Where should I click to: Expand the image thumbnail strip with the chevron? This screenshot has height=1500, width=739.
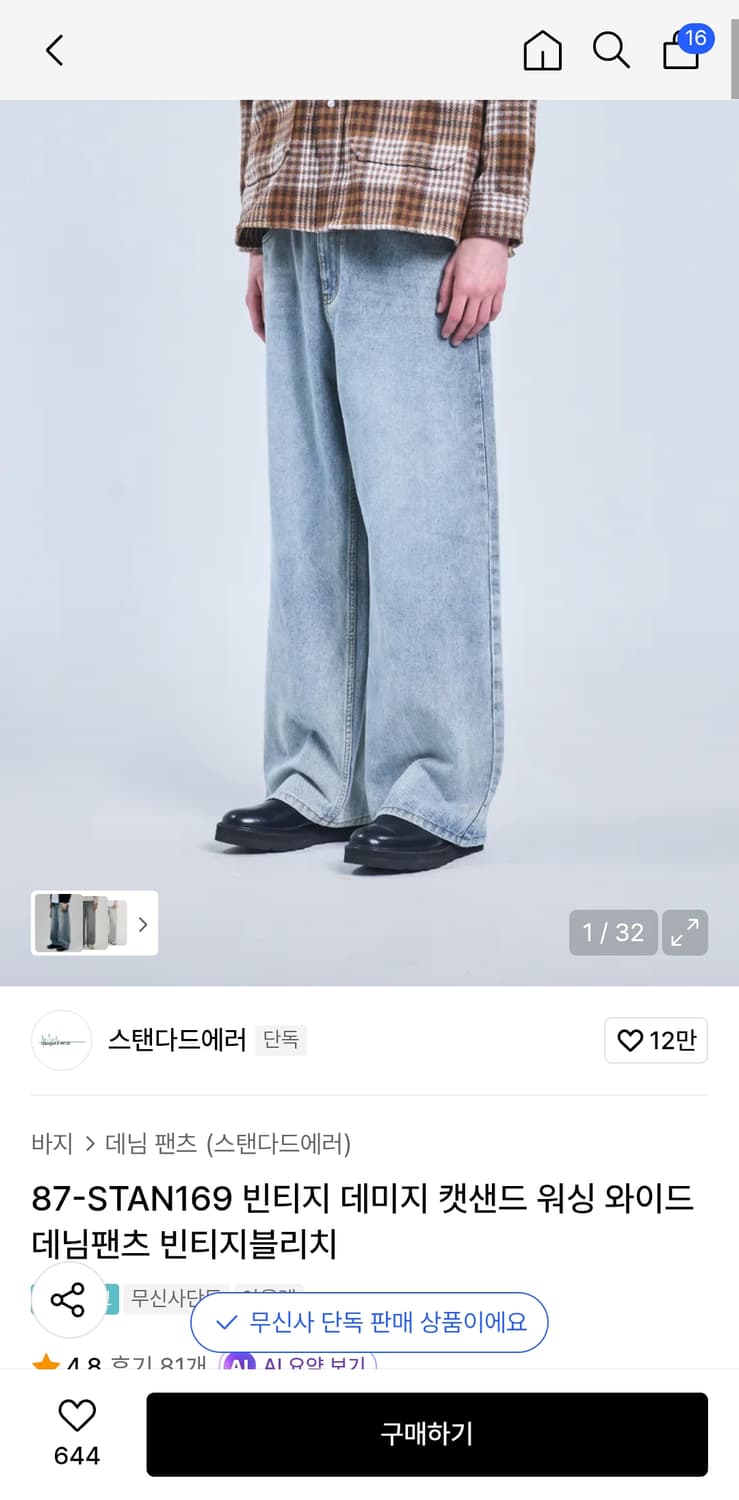click(x=143, y=923)
